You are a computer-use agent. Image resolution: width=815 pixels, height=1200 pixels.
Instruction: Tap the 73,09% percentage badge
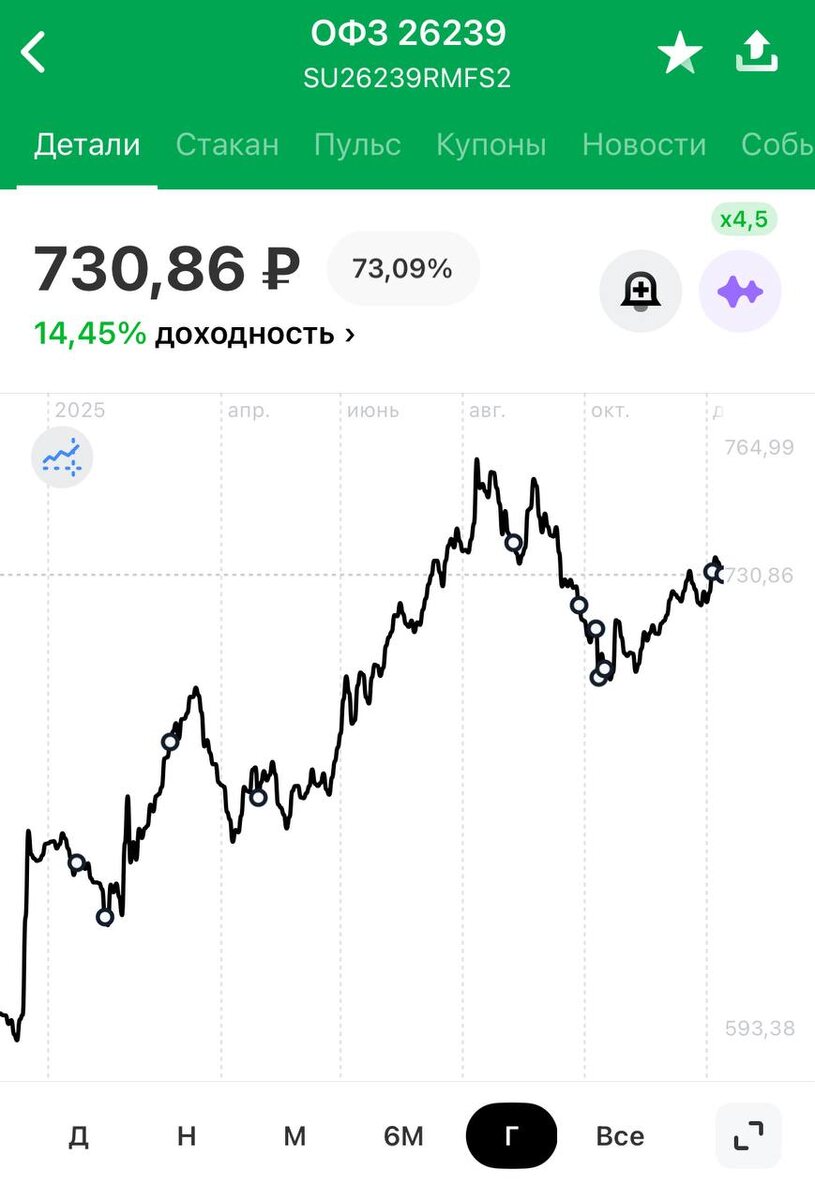[x=402, y=268]
